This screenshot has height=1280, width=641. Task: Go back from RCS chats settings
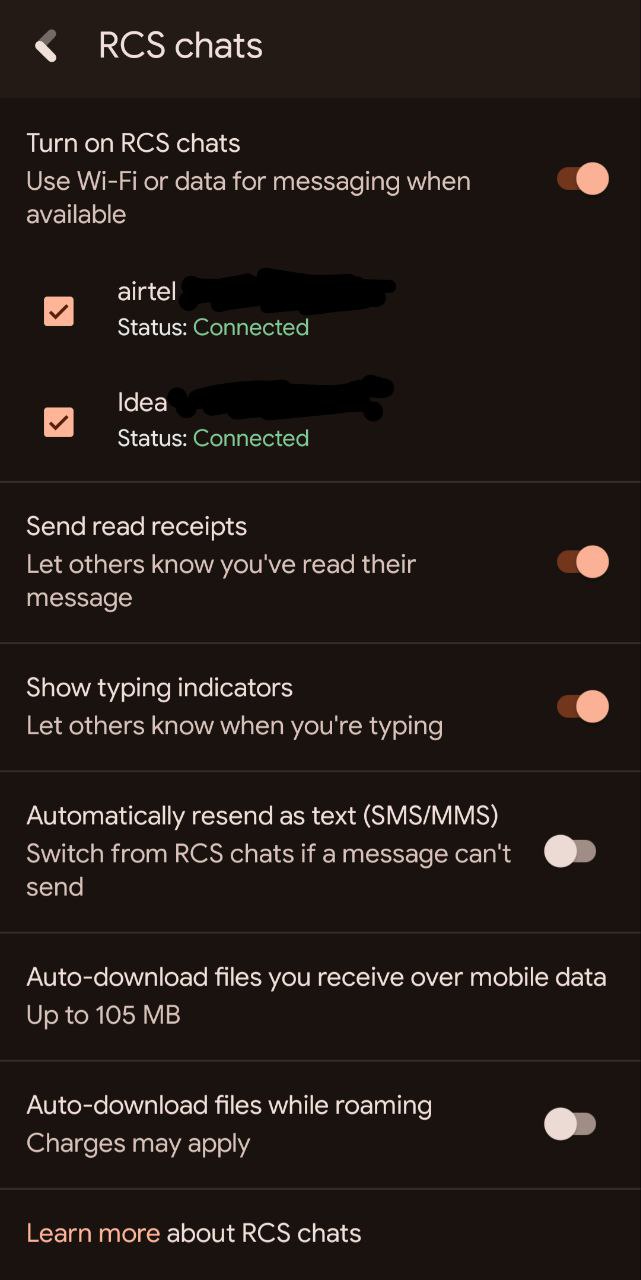(x=46, y=46)
